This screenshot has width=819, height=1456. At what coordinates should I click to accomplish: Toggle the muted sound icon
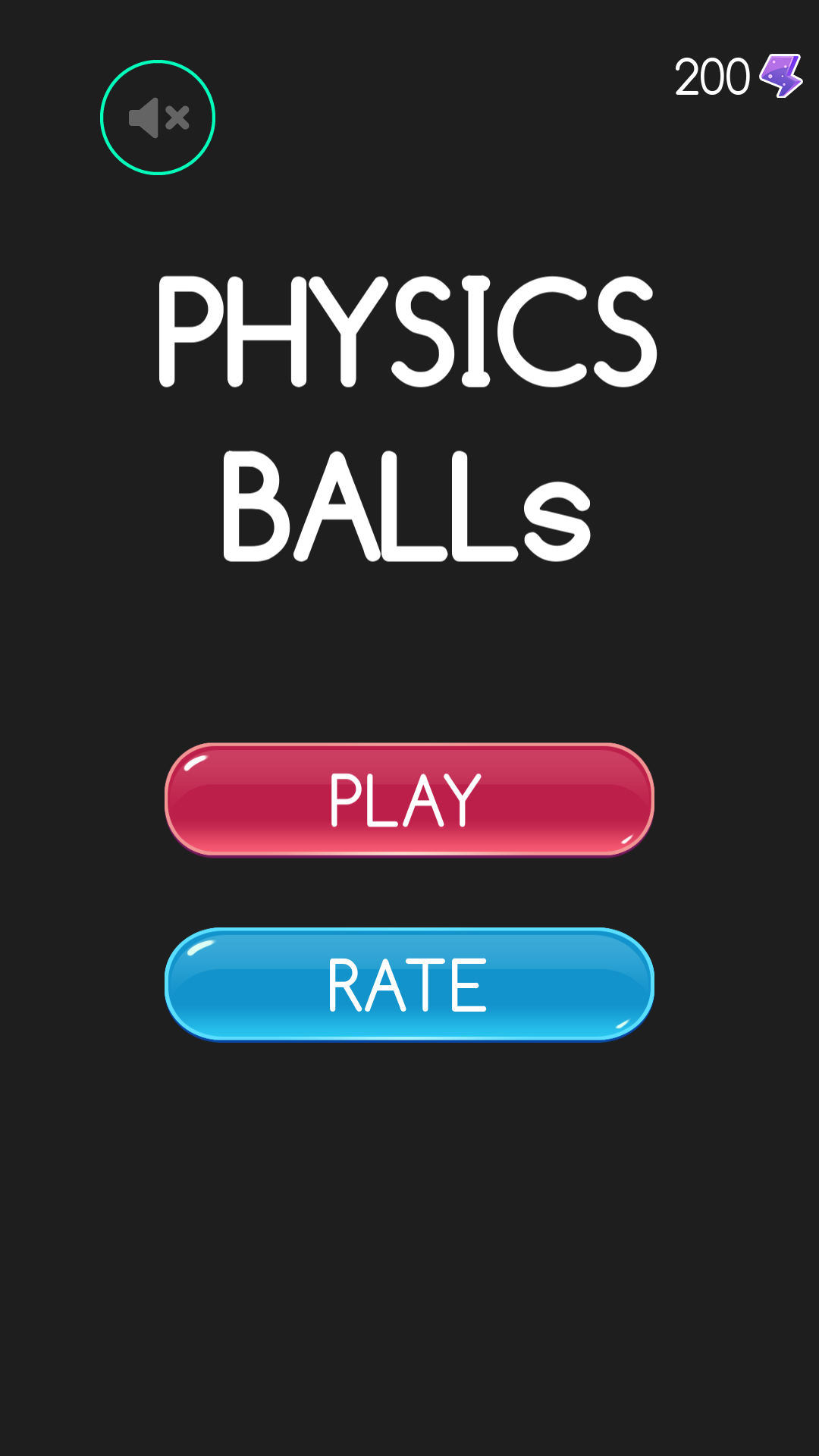pos(158,118)
